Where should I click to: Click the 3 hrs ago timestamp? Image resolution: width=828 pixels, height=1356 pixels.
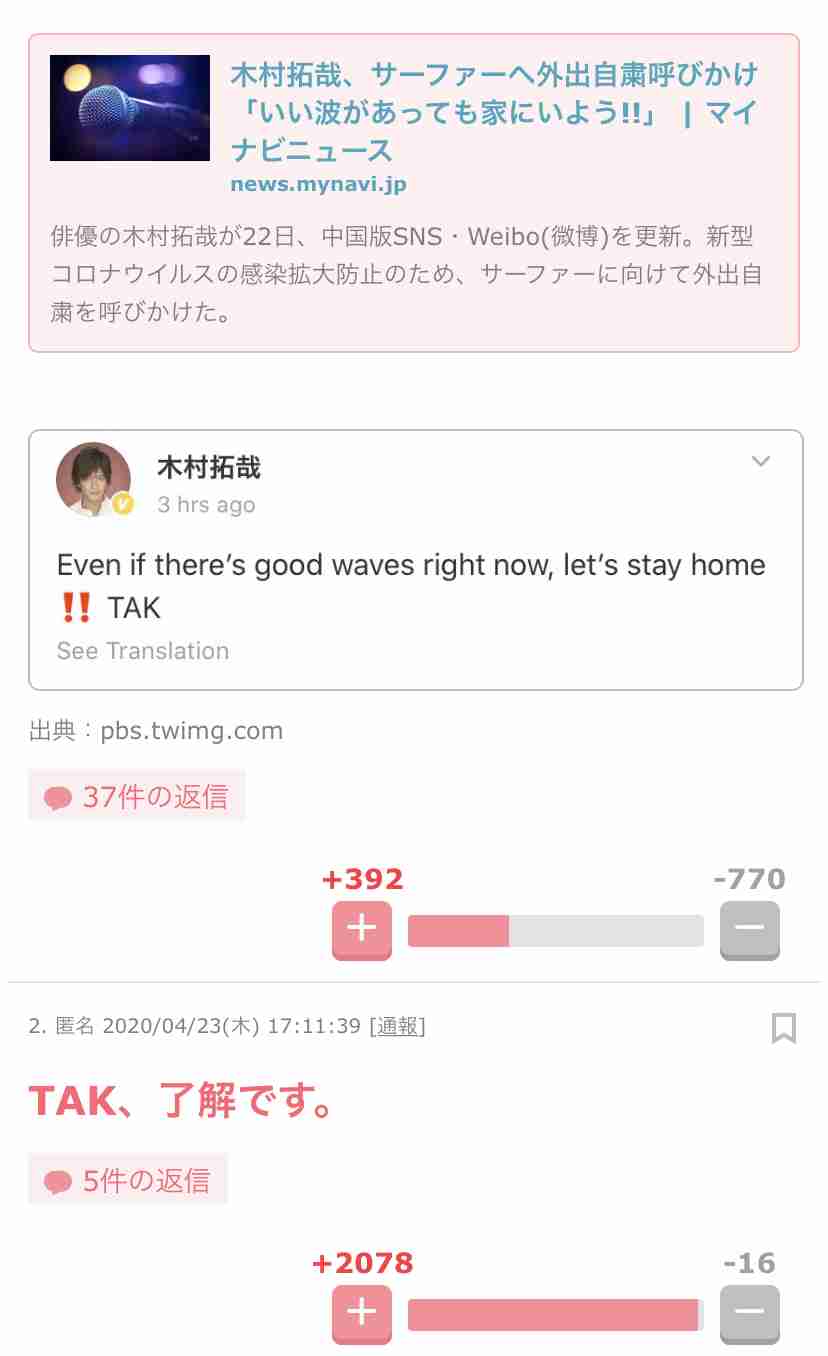[x=206, y=505]
